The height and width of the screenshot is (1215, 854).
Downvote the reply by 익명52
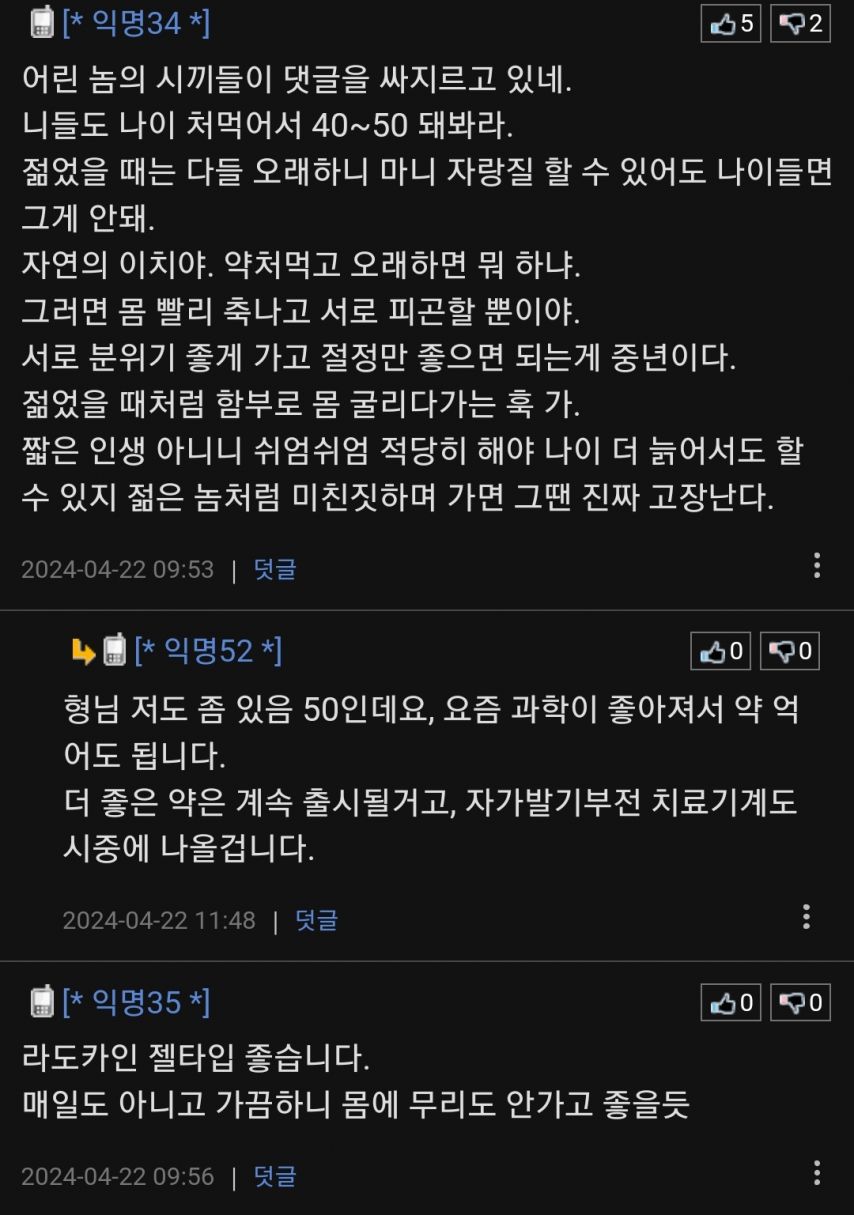coord(790,652)
